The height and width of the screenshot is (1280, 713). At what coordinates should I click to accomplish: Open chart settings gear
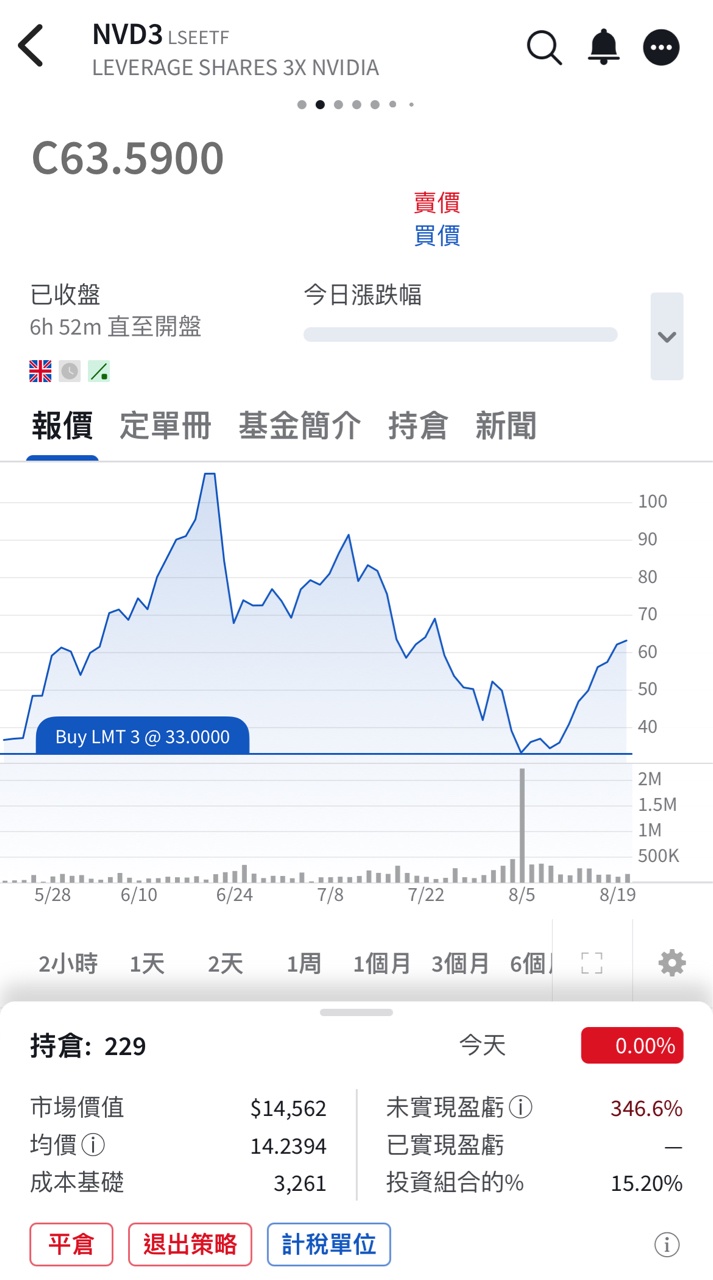(x=672, y=963)
